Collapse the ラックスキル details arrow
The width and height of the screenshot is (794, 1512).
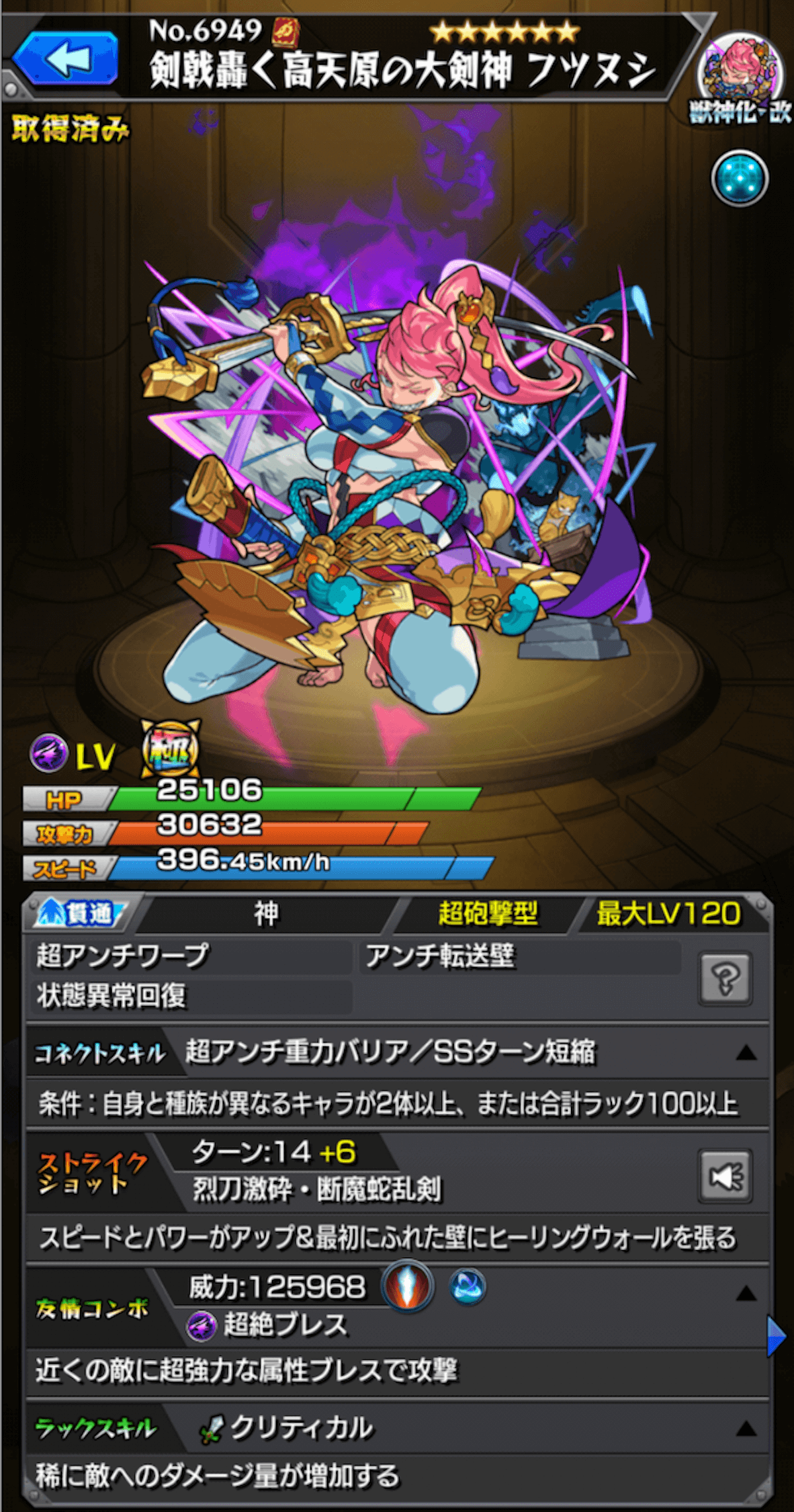click(x=746, y=1428)
